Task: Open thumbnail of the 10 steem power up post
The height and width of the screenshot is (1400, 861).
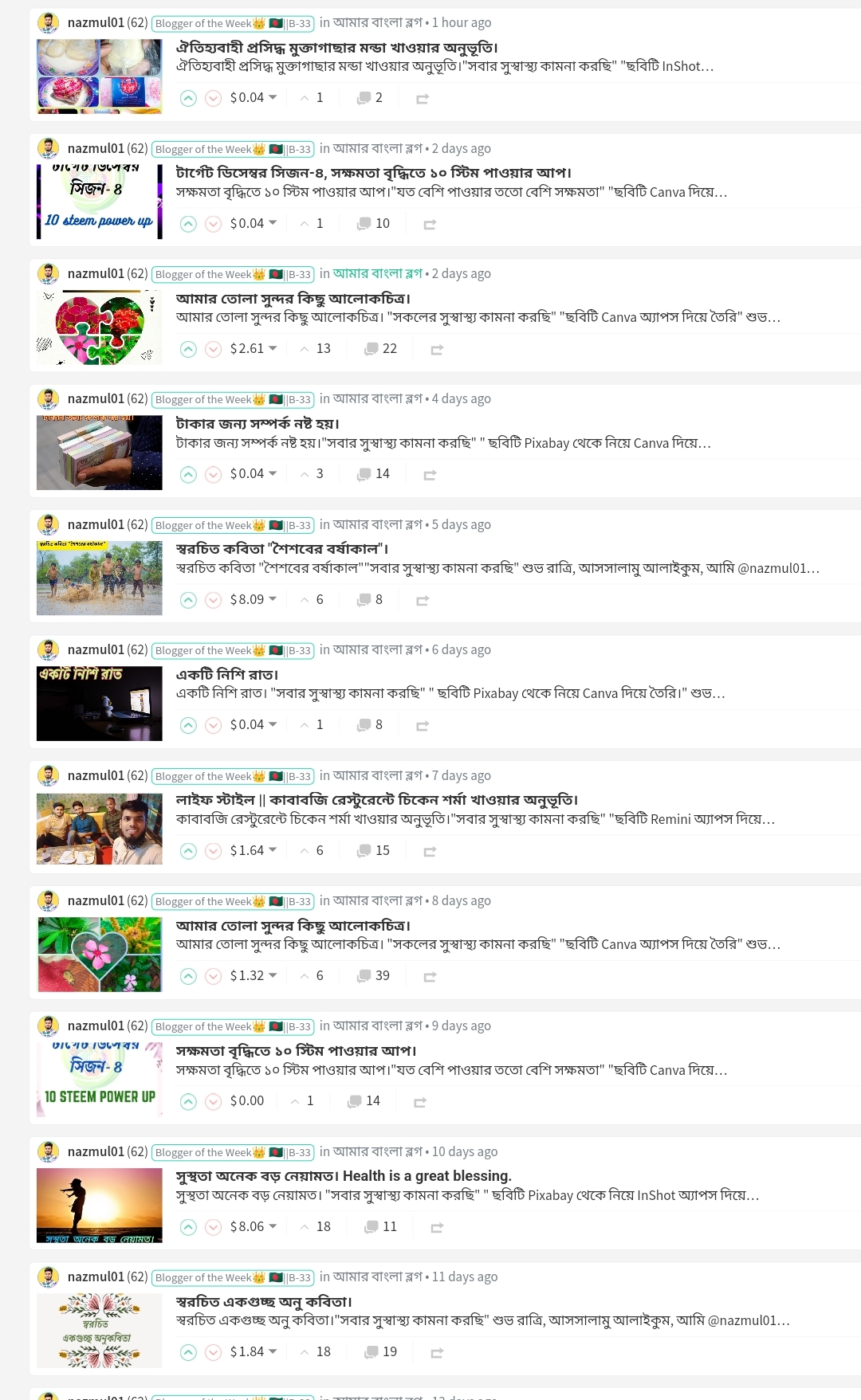Action: (100, 202)
